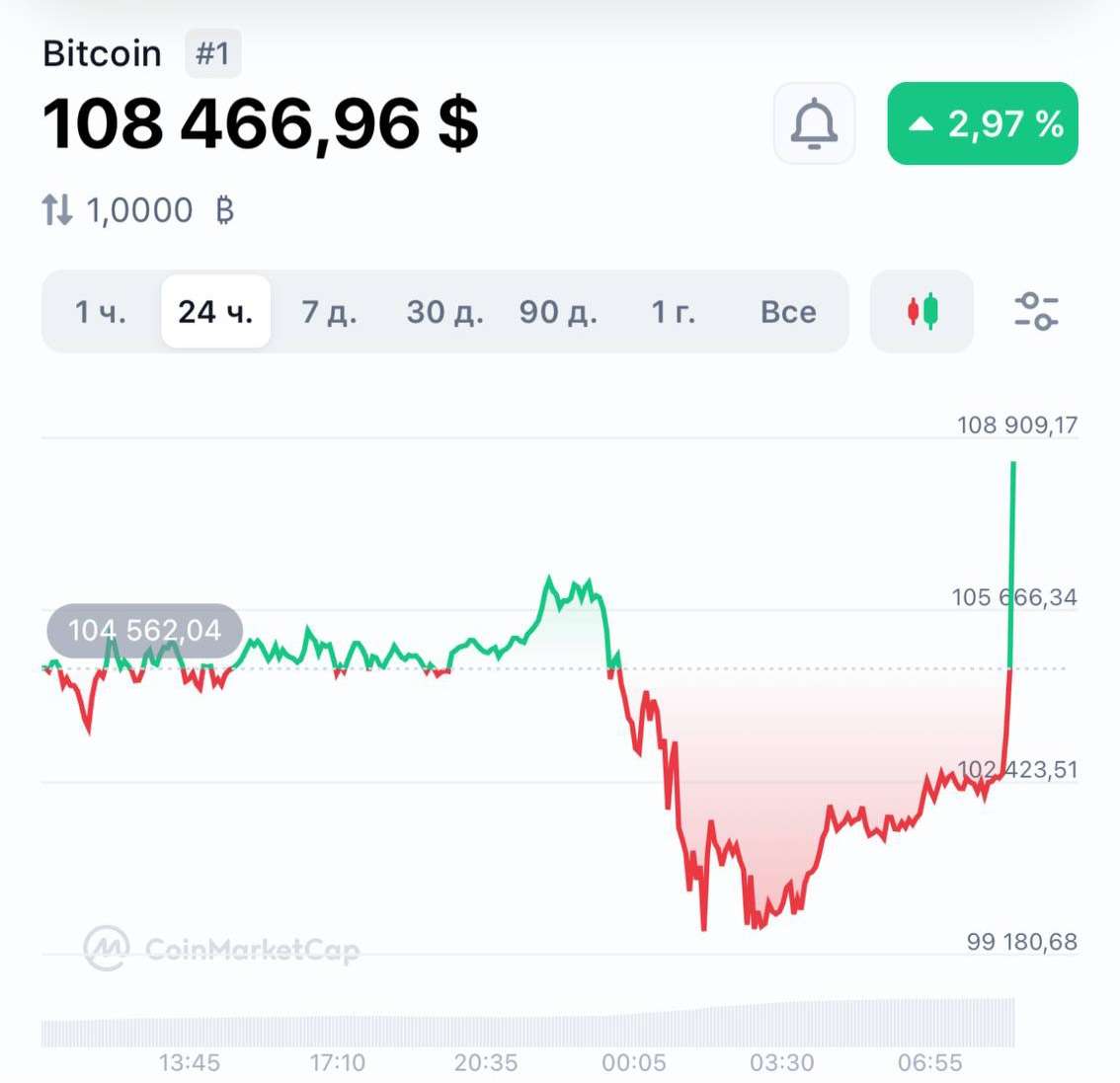Set a price alert with the bell

(x=814, y=123)
